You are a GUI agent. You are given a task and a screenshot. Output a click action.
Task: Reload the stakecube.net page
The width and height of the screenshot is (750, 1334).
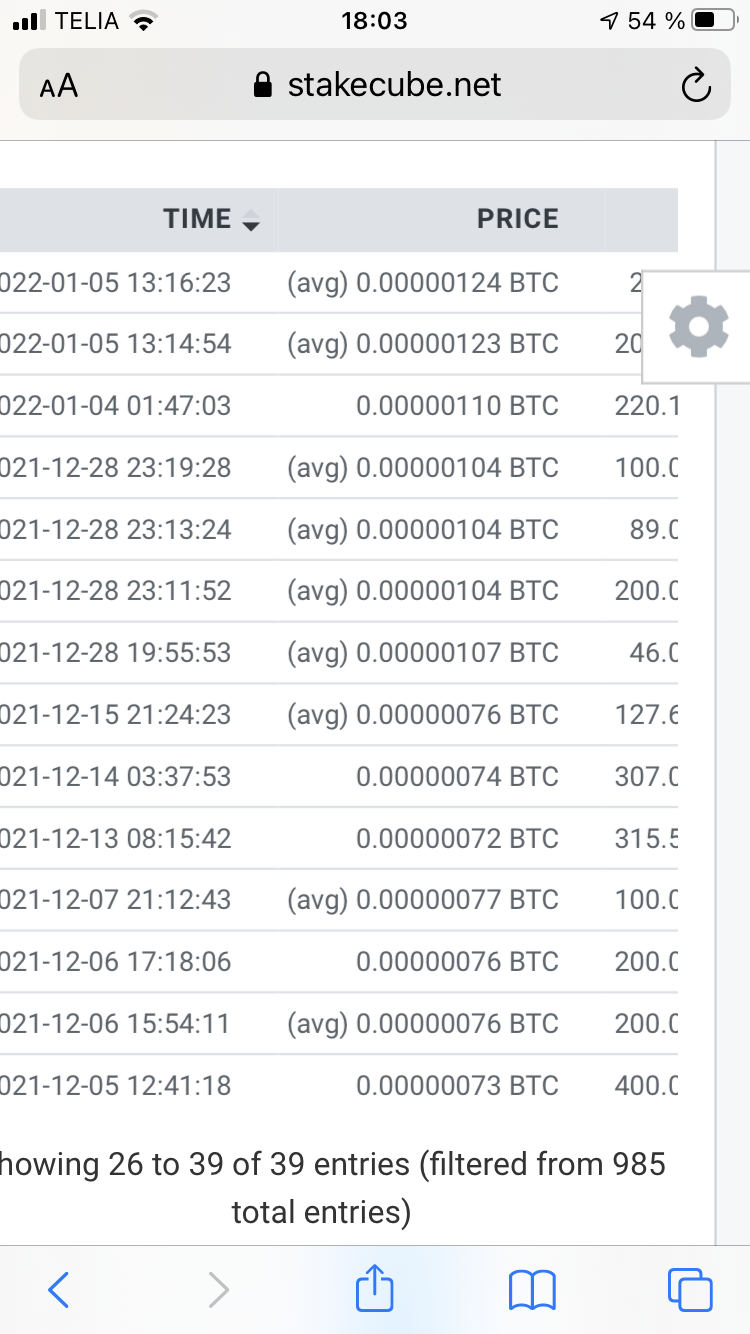(695, 86)
